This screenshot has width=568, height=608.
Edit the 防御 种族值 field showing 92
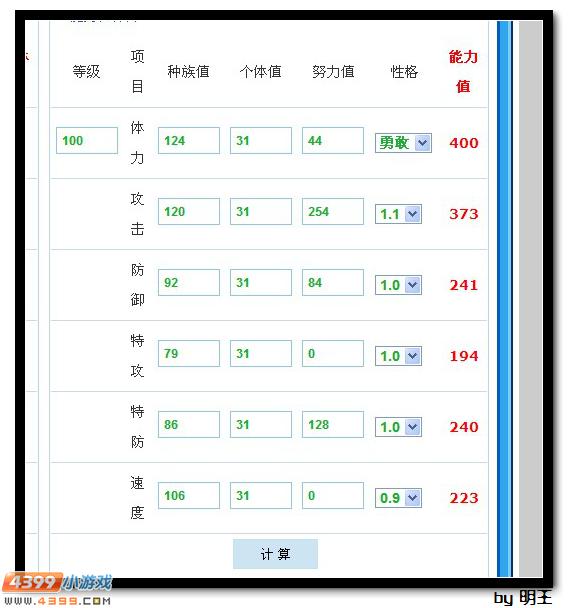click(189, 282)
